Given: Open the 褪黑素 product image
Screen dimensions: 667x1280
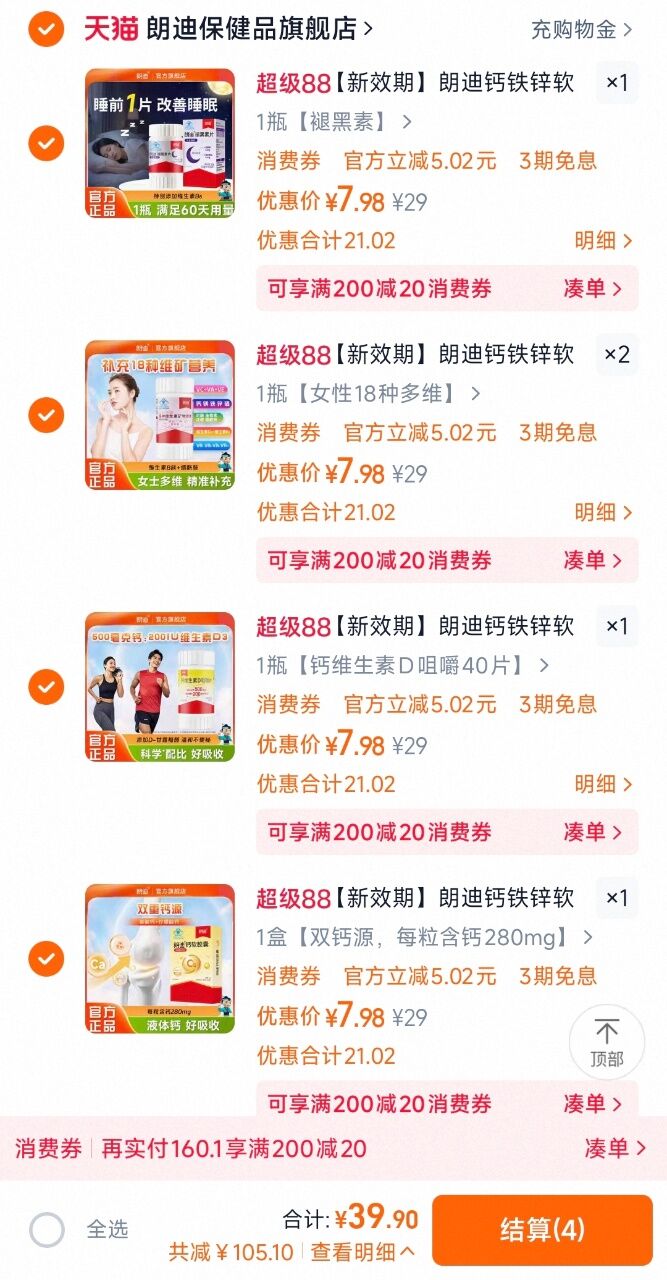Looking at the screenshot, I should click(160, 143).
